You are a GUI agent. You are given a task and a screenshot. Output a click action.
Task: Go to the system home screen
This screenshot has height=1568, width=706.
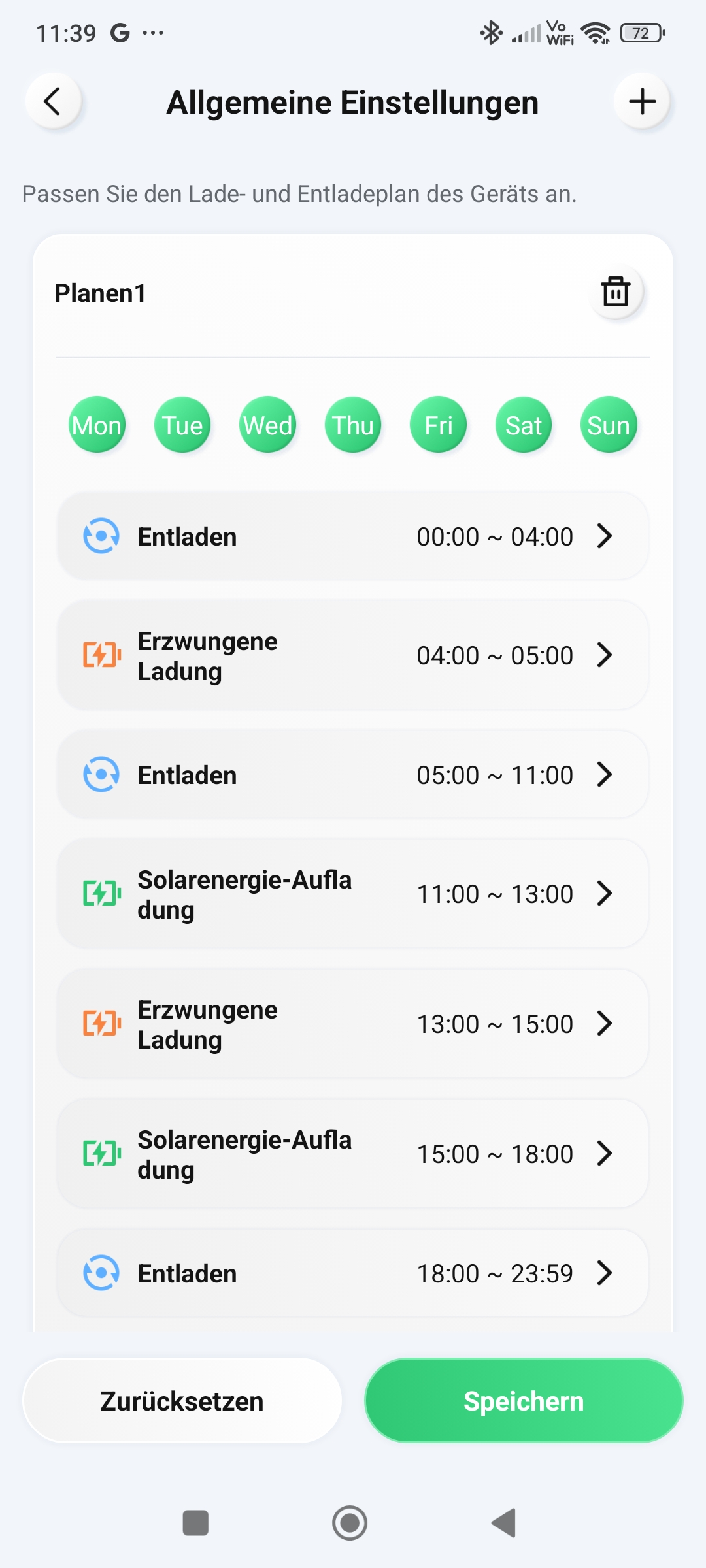tap(350, 1523)
